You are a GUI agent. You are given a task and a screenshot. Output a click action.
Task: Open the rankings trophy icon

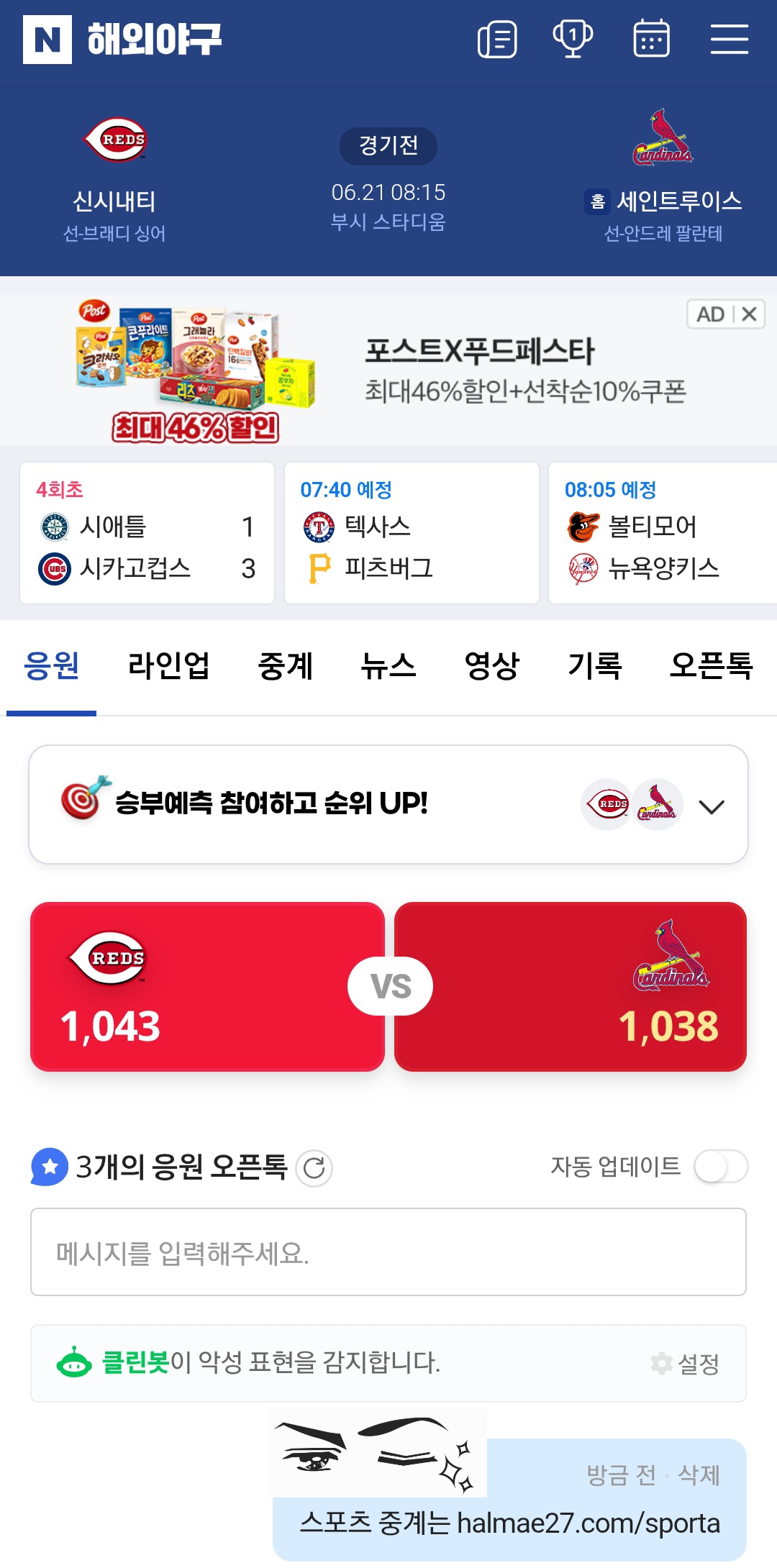[x=573, y=40]
